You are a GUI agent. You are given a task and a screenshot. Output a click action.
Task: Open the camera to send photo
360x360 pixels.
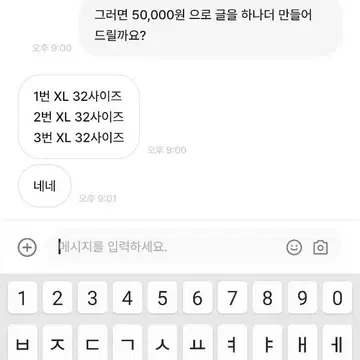[x=320, y=248]
